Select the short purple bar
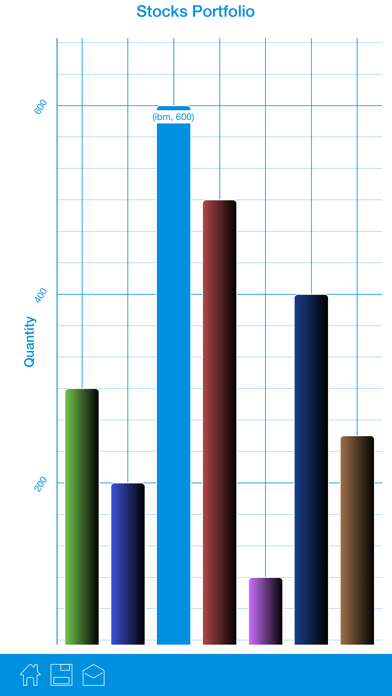 click(x=265, y=611)
